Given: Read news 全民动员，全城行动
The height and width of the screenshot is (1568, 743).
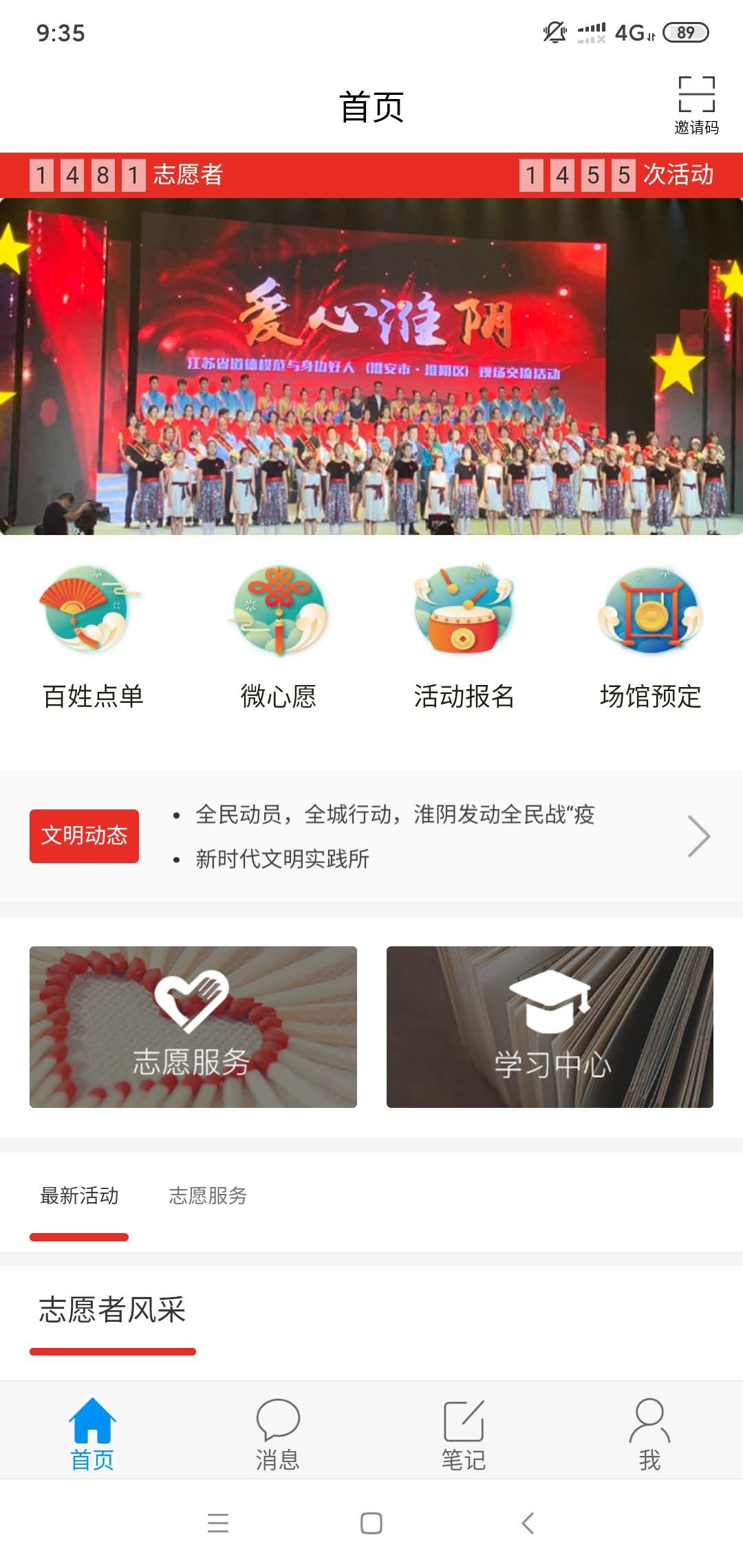Looking at the screenshot, I should click(395, 814).
